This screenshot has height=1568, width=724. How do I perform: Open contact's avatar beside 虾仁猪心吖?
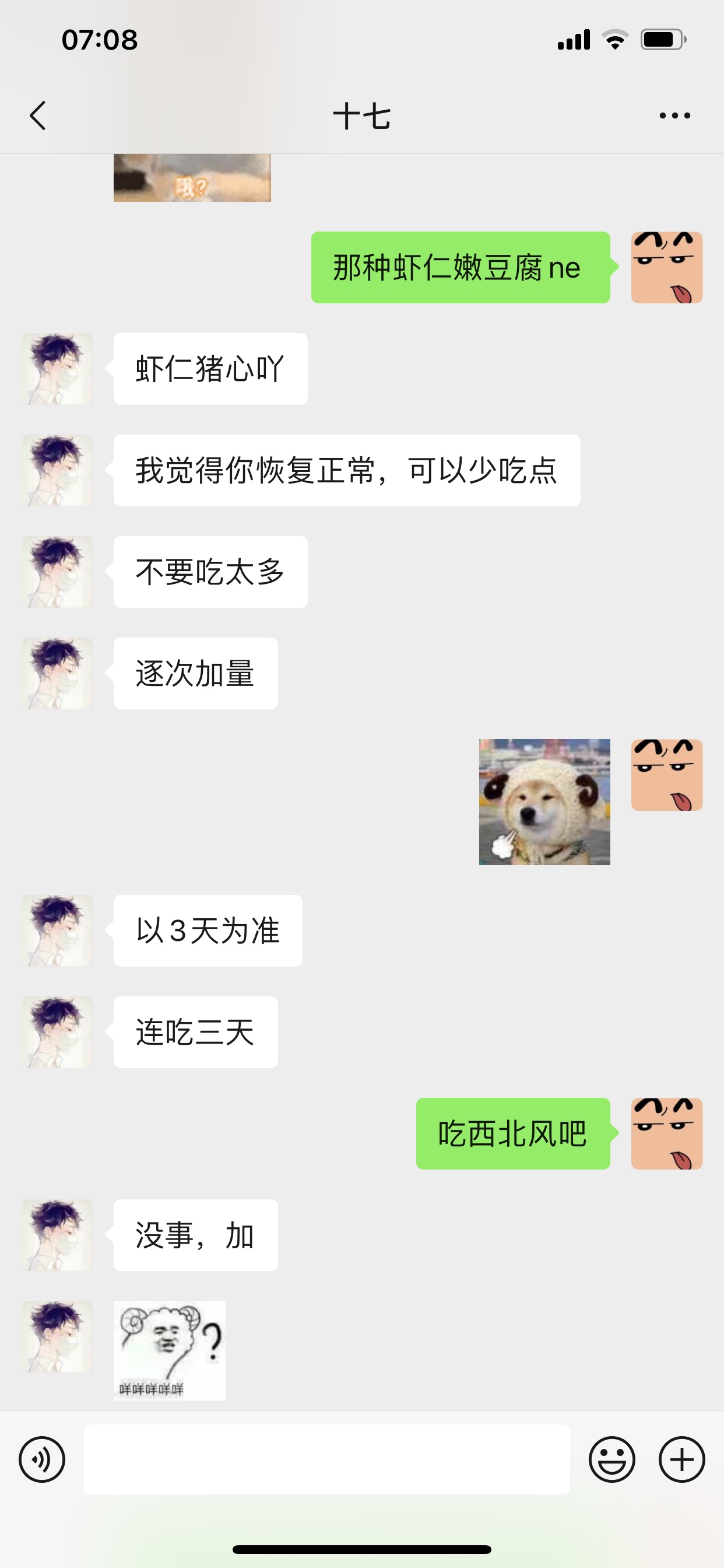coord(57,369)
